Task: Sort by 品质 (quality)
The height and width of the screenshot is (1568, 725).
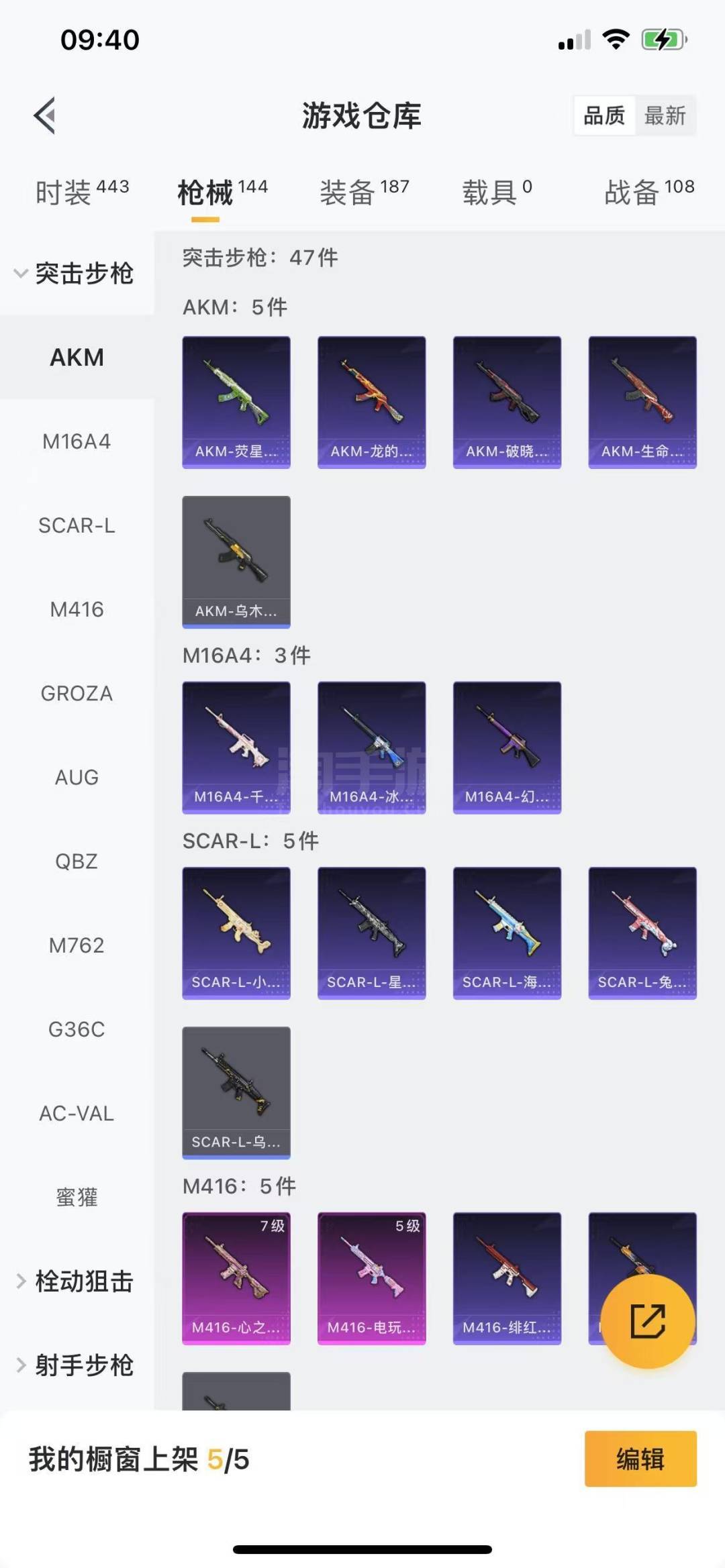Action: coord(604,116)
